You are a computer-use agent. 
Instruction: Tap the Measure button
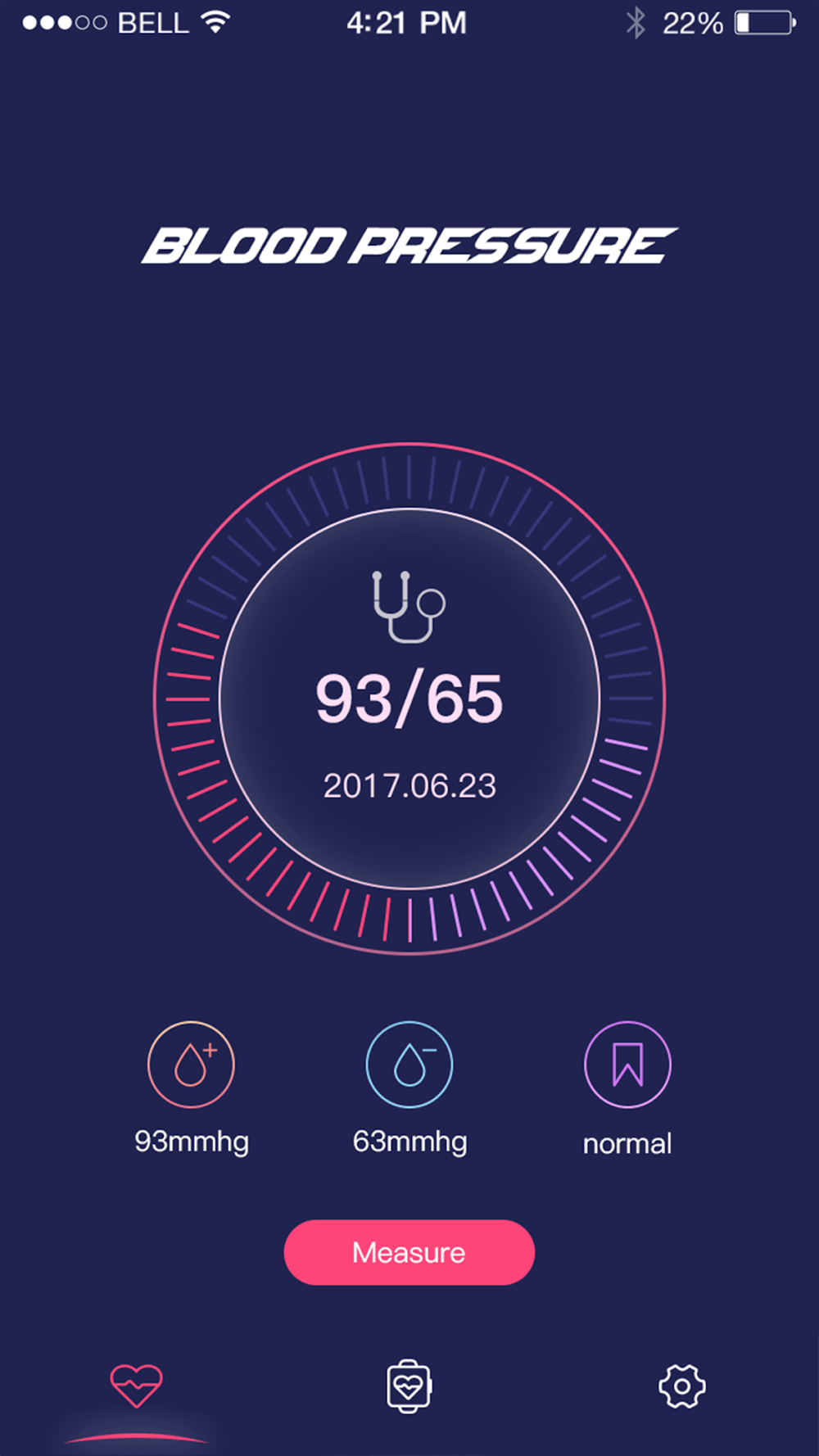(409, 1252)
